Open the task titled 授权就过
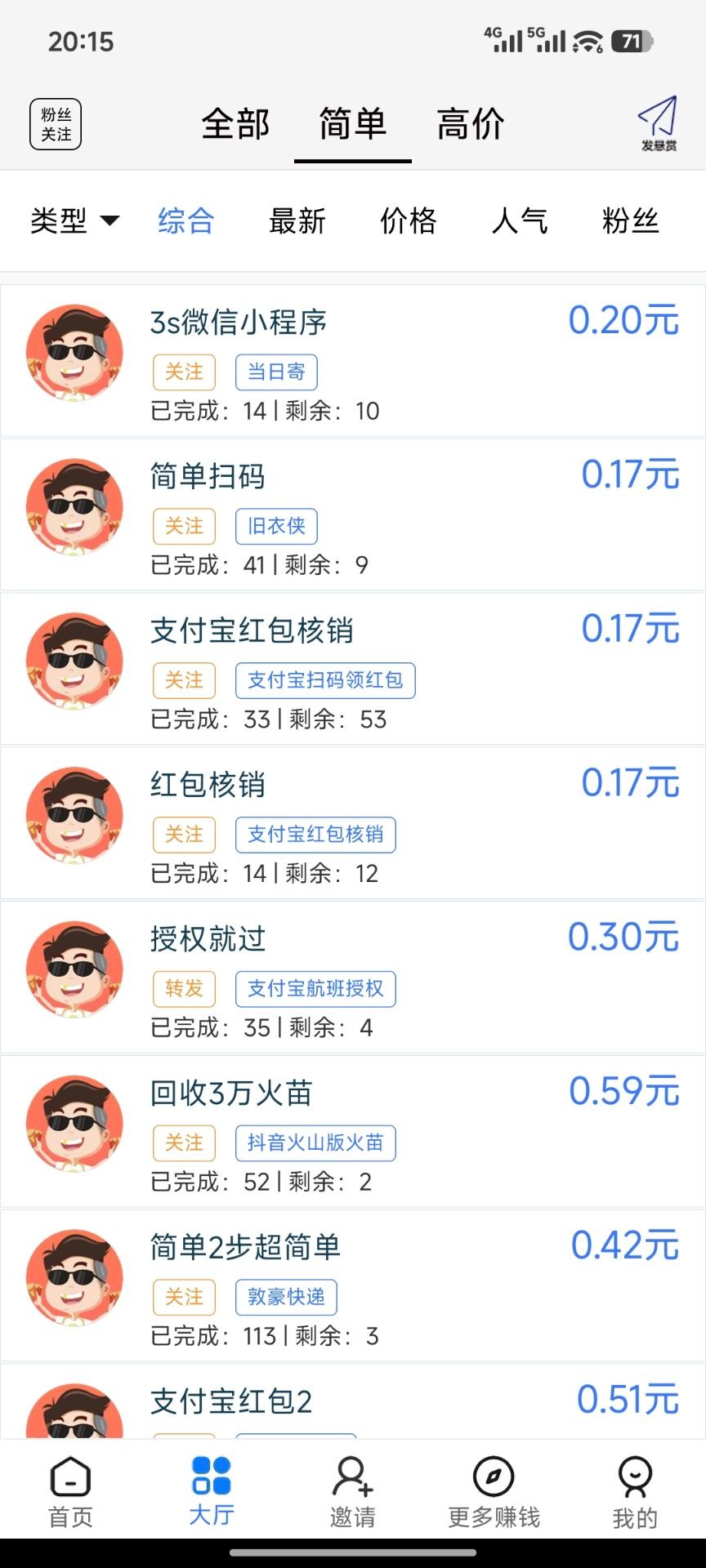This screenshot has width=706, height=1568. pyautogui.click(x=208, y=938)
